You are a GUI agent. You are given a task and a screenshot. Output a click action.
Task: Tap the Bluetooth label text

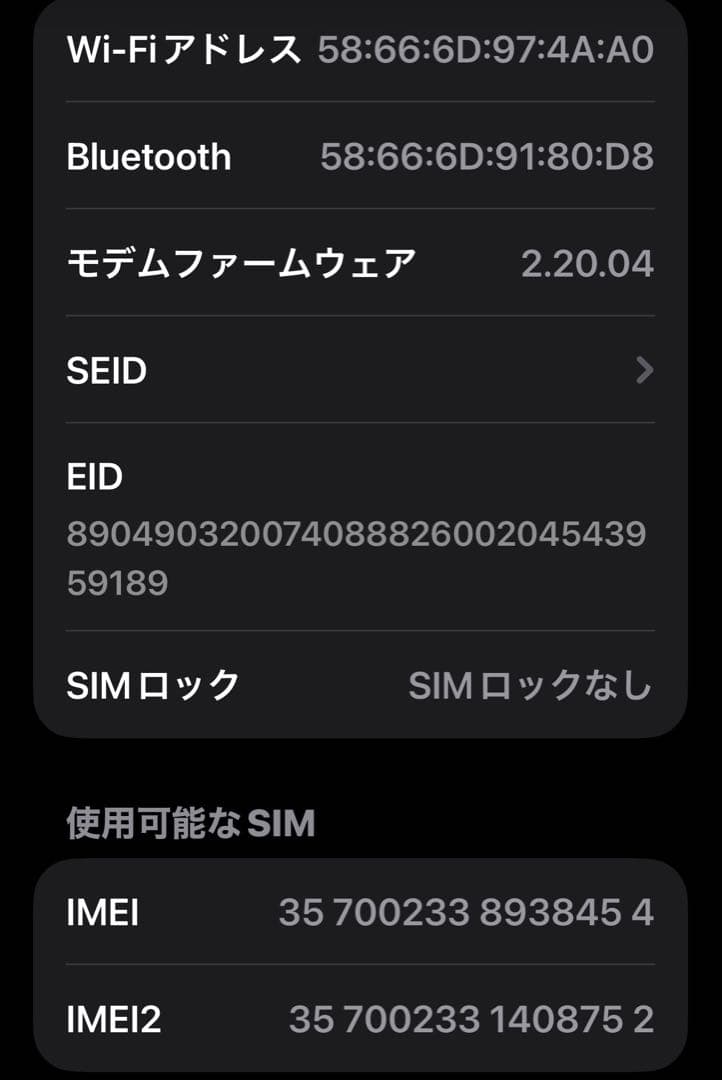click(148, 157)
